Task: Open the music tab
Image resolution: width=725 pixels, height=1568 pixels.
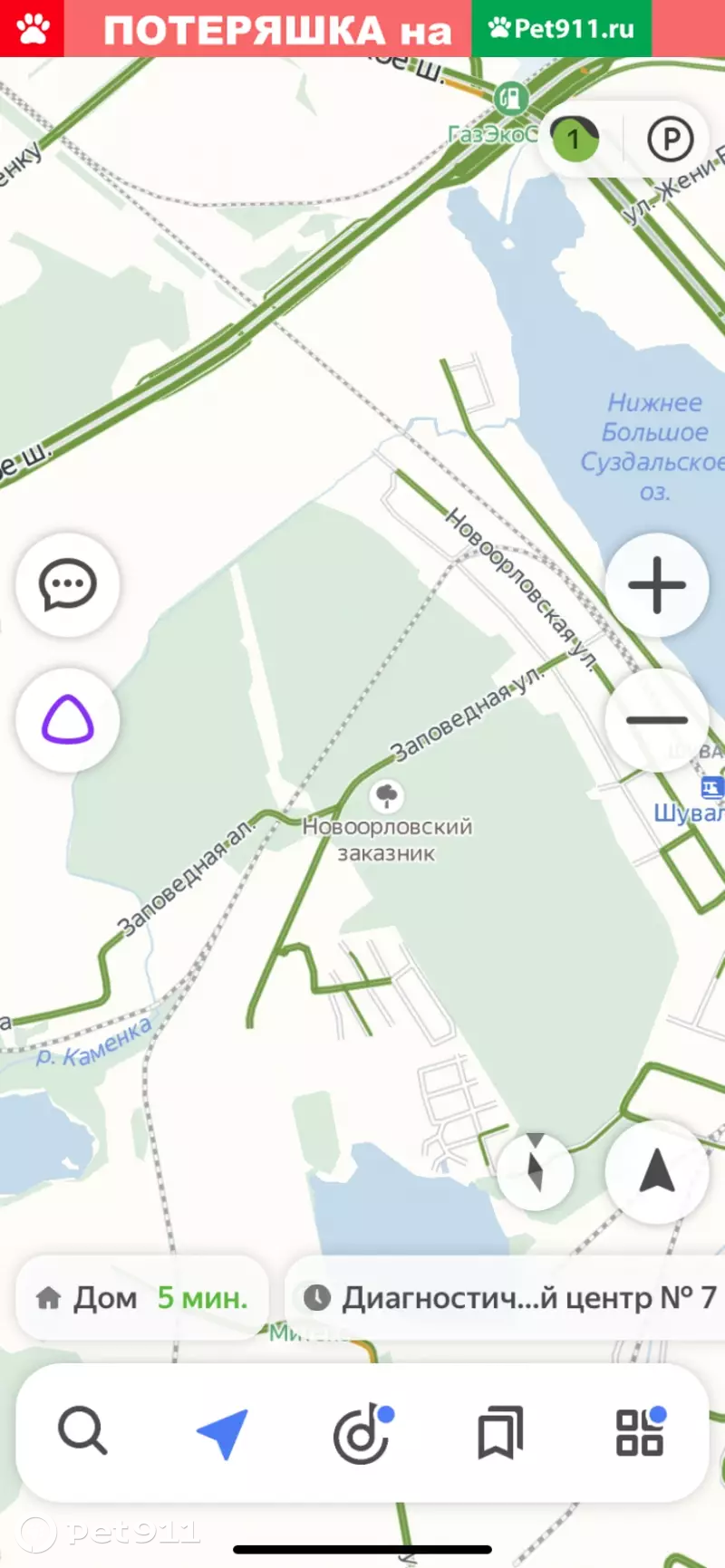Action: [362, 1434]
